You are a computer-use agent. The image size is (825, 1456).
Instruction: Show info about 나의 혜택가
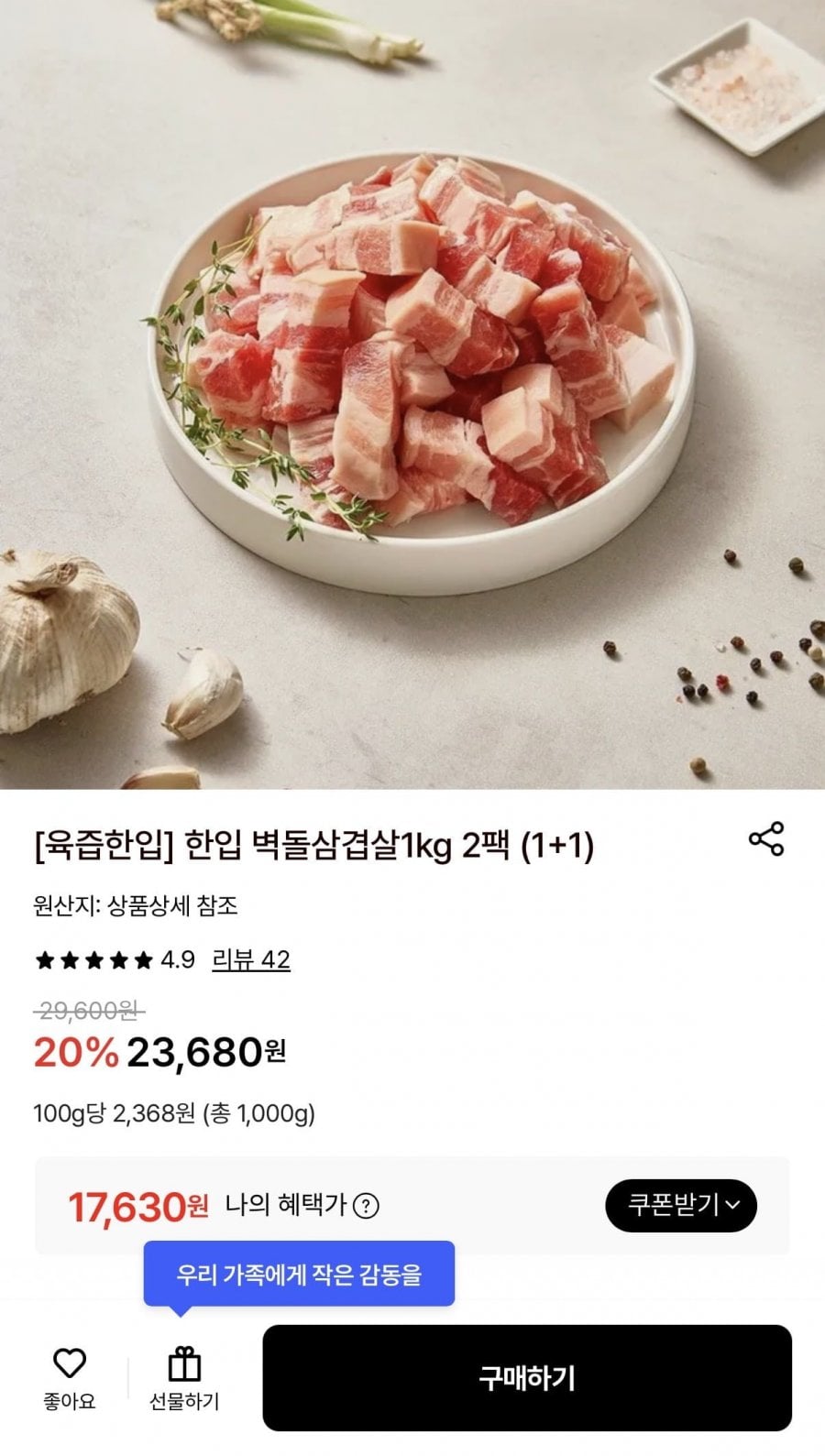366,1206
